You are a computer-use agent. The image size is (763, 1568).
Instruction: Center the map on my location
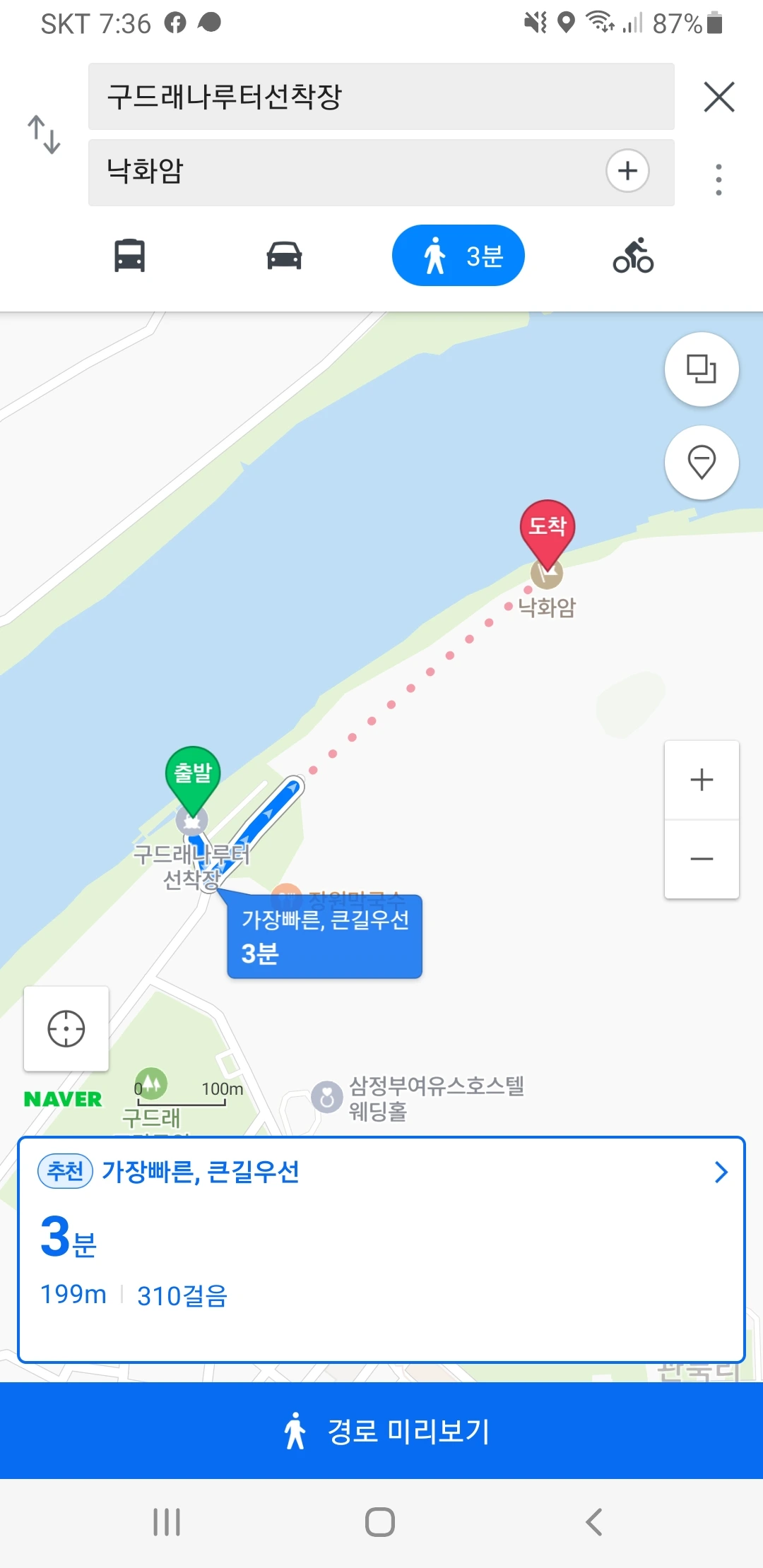click(66, 1028)
